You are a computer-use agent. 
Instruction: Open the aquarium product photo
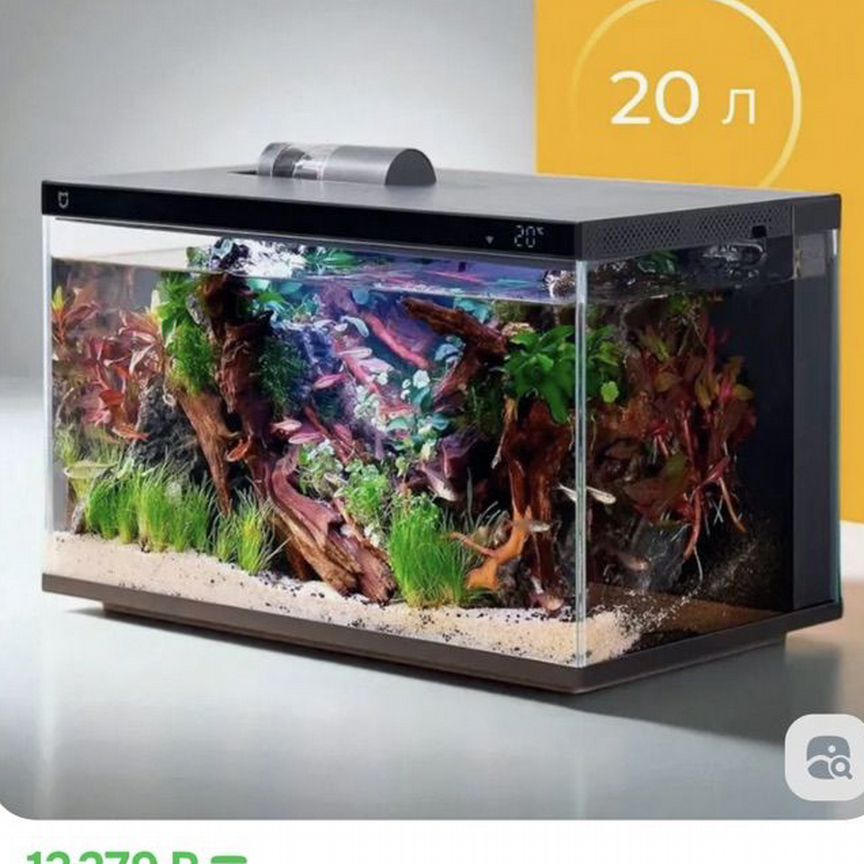pyautogui.click(x=432, y=420)
